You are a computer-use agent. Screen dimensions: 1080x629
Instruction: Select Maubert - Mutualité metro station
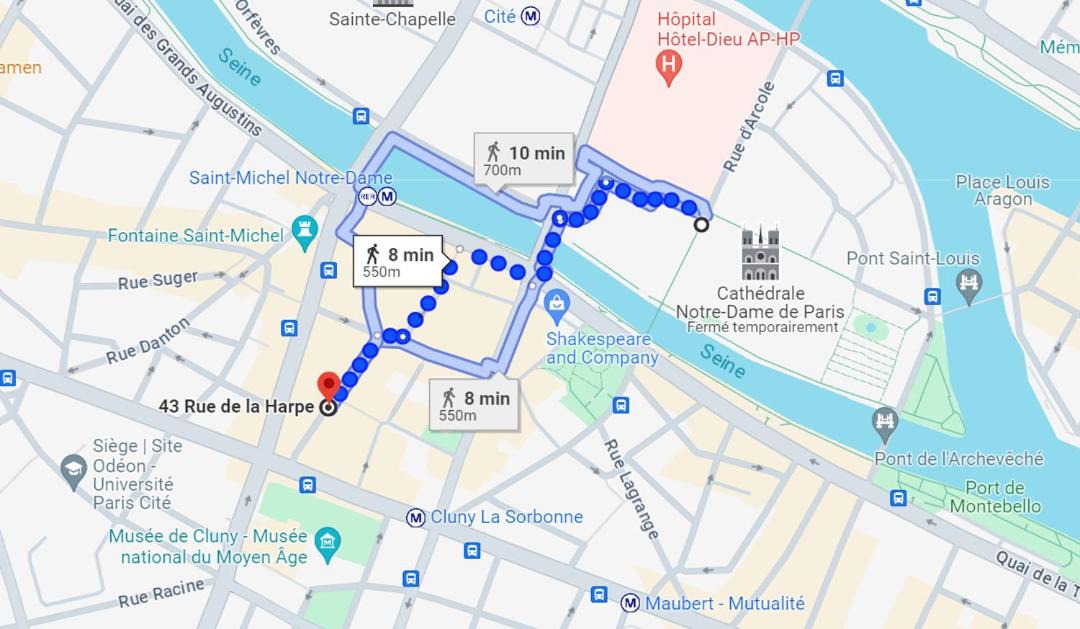click(x=630, y=603)
